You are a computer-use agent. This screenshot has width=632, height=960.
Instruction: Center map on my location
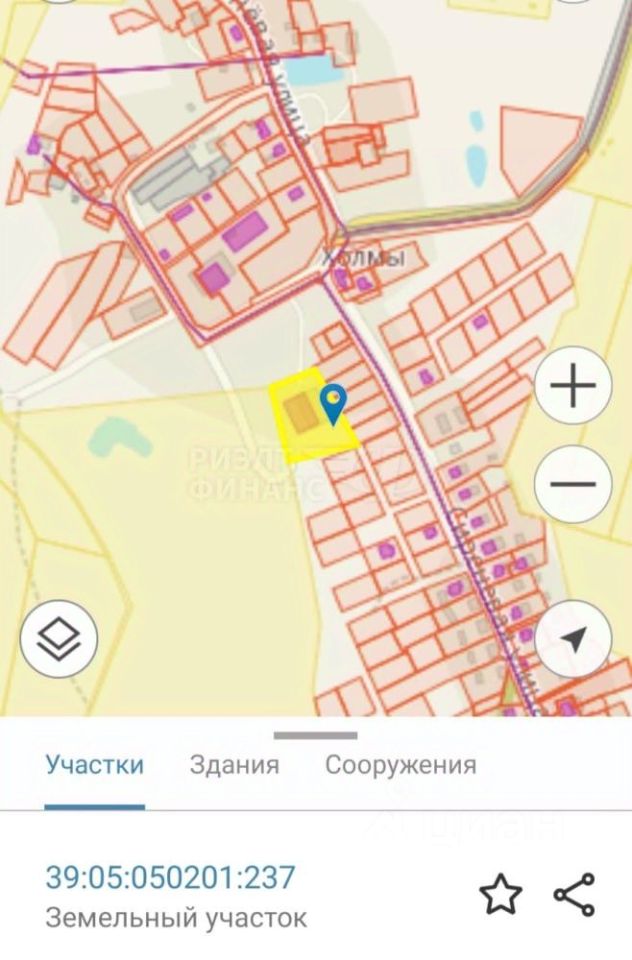point(573,640)
